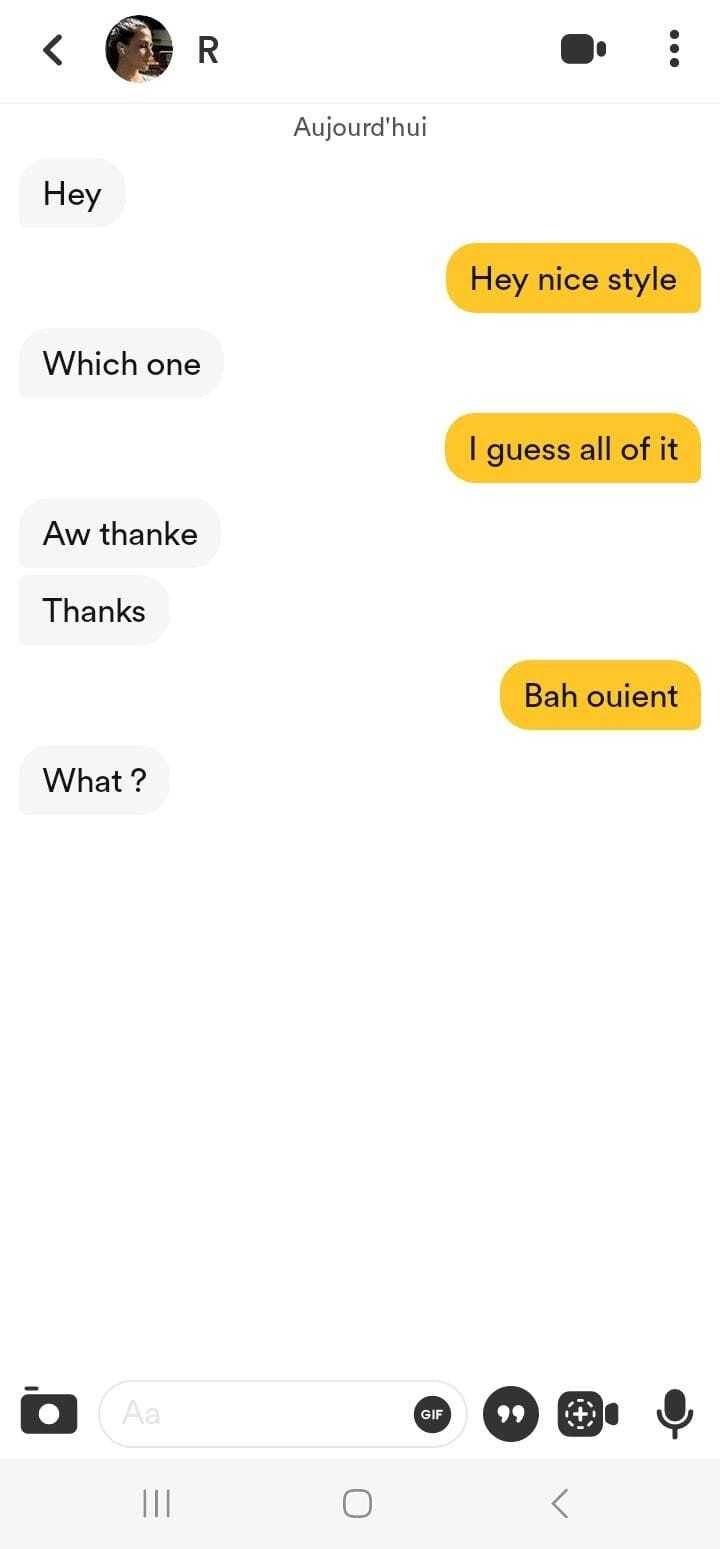720x1549 pixels.
Task: Open the camera to send a photo
Action: pyautogui.click(x=48, y=1413)
